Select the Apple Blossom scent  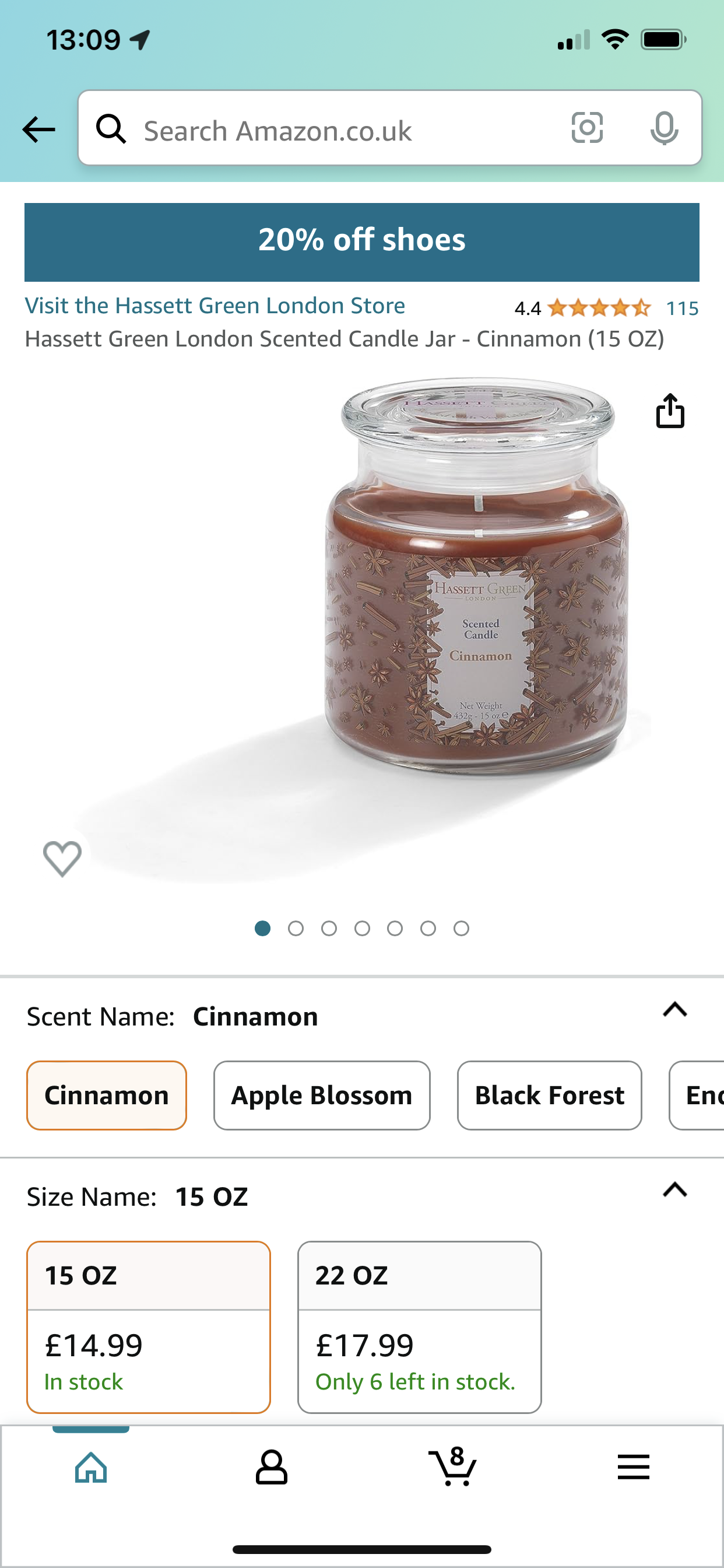pos(321,1095)
